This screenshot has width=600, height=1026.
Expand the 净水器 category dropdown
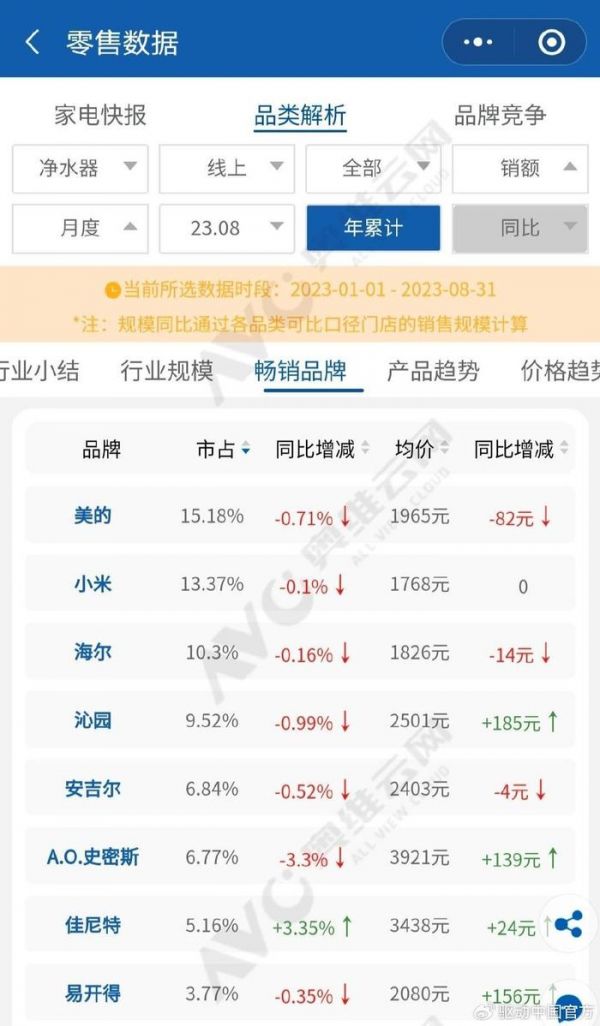80,168
